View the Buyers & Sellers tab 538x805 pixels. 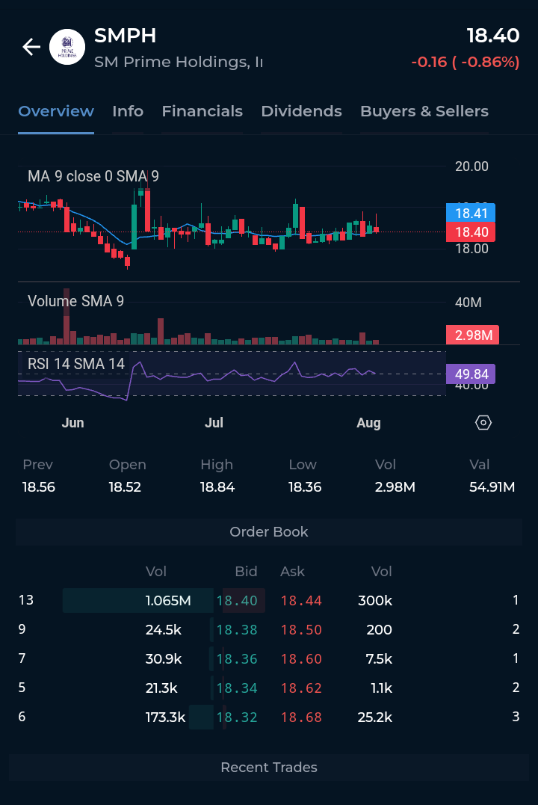tap(425, 111)
